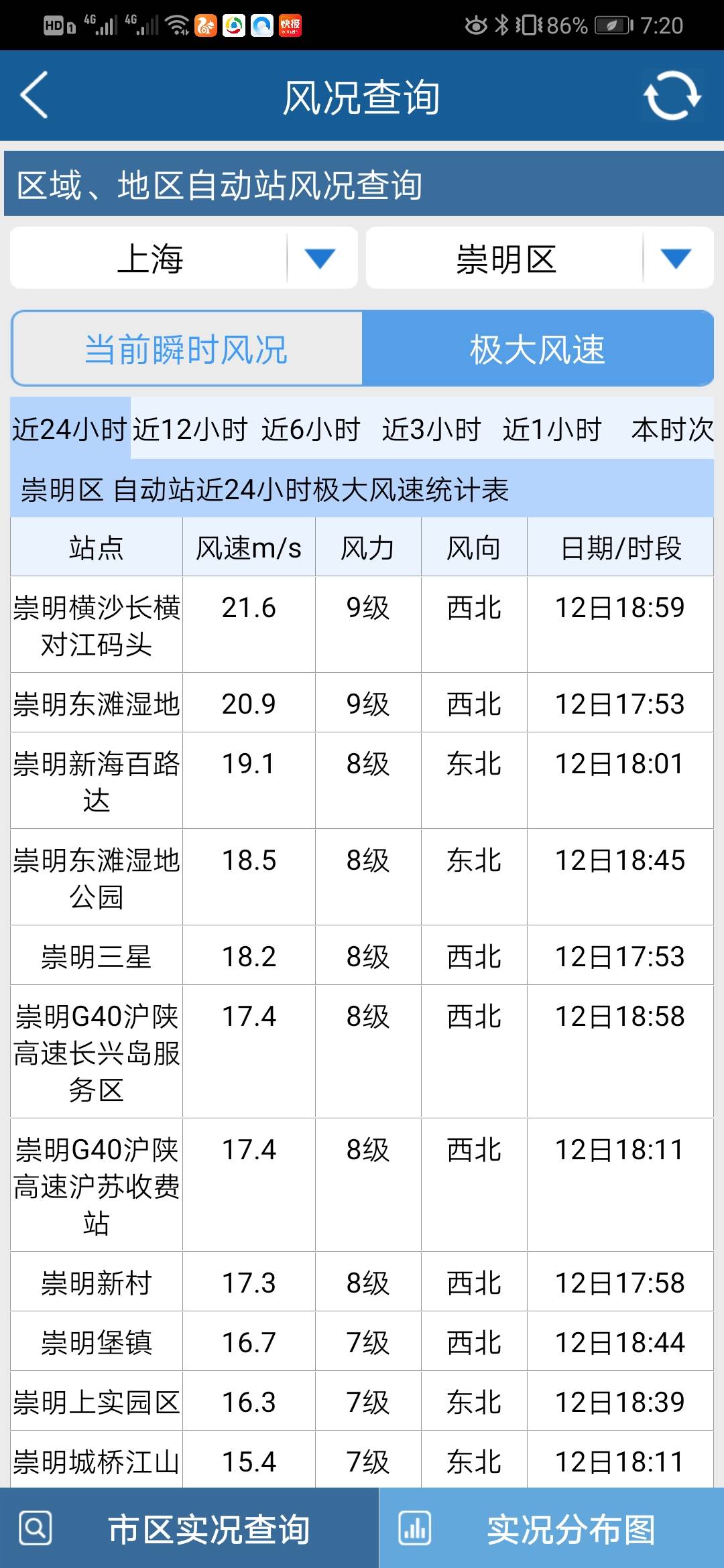Show 近3小时 wind statistics

[431, 429]
